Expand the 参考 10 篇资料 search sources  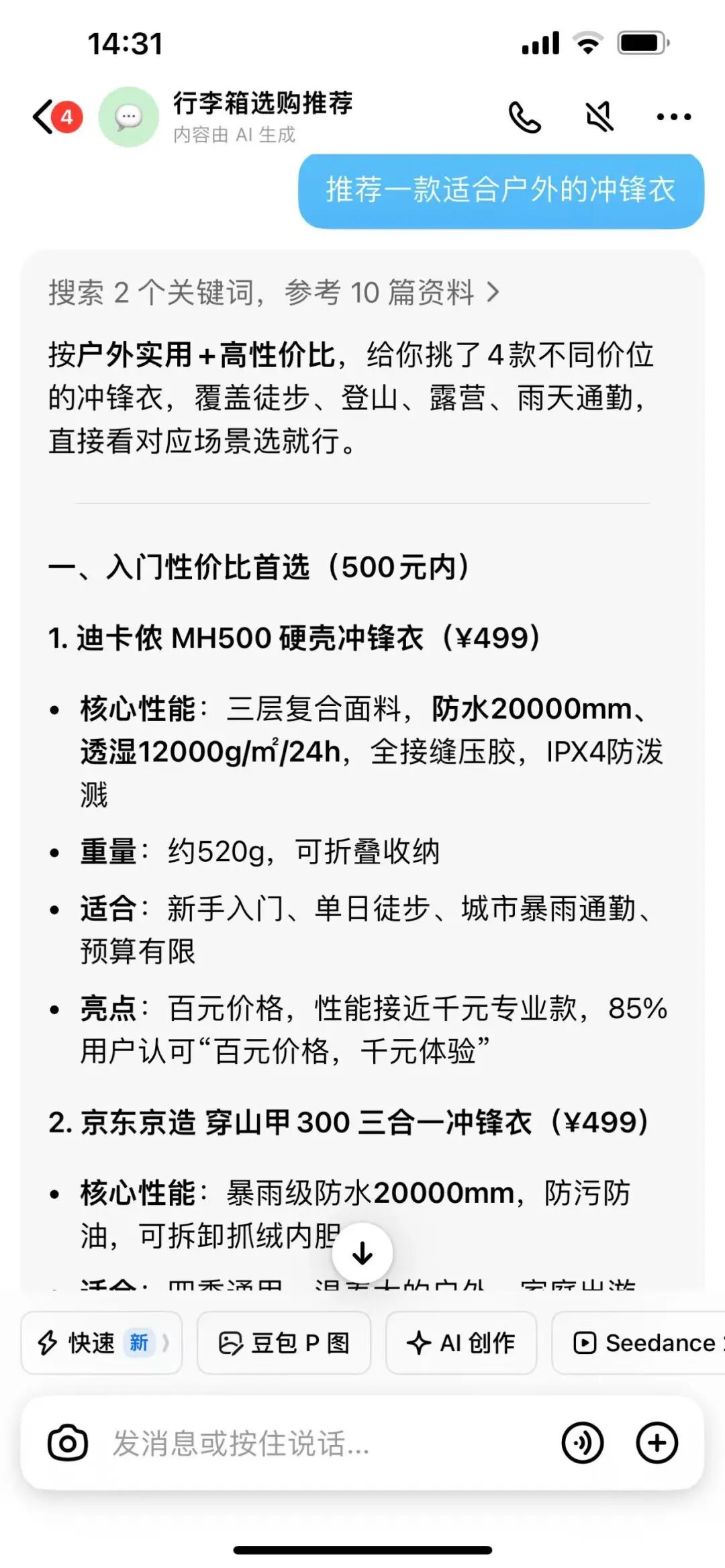coord(274,293)
